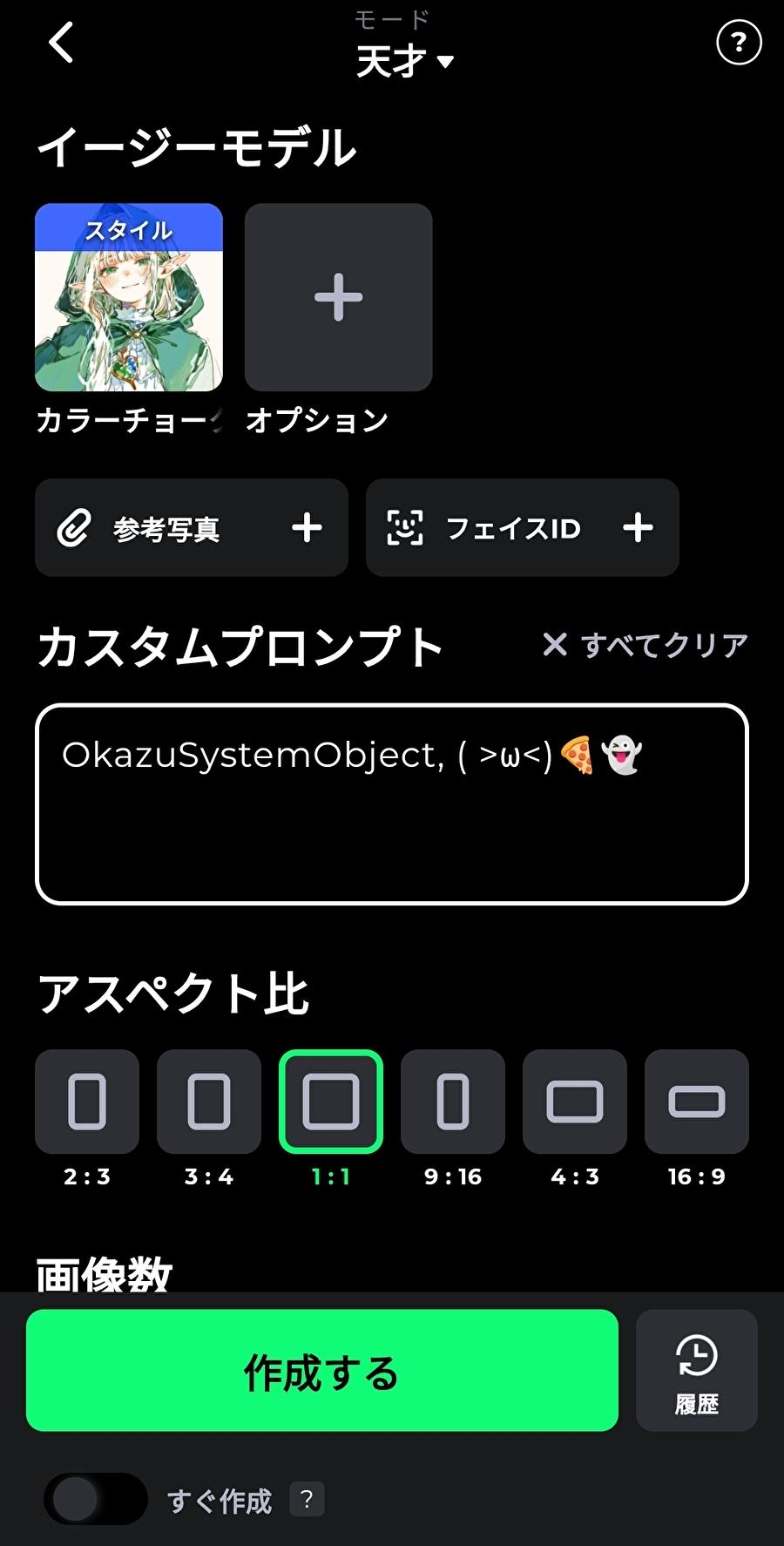Show help for すぐ作成
Screen dimensions: 784x1546
click(307, 1499)
